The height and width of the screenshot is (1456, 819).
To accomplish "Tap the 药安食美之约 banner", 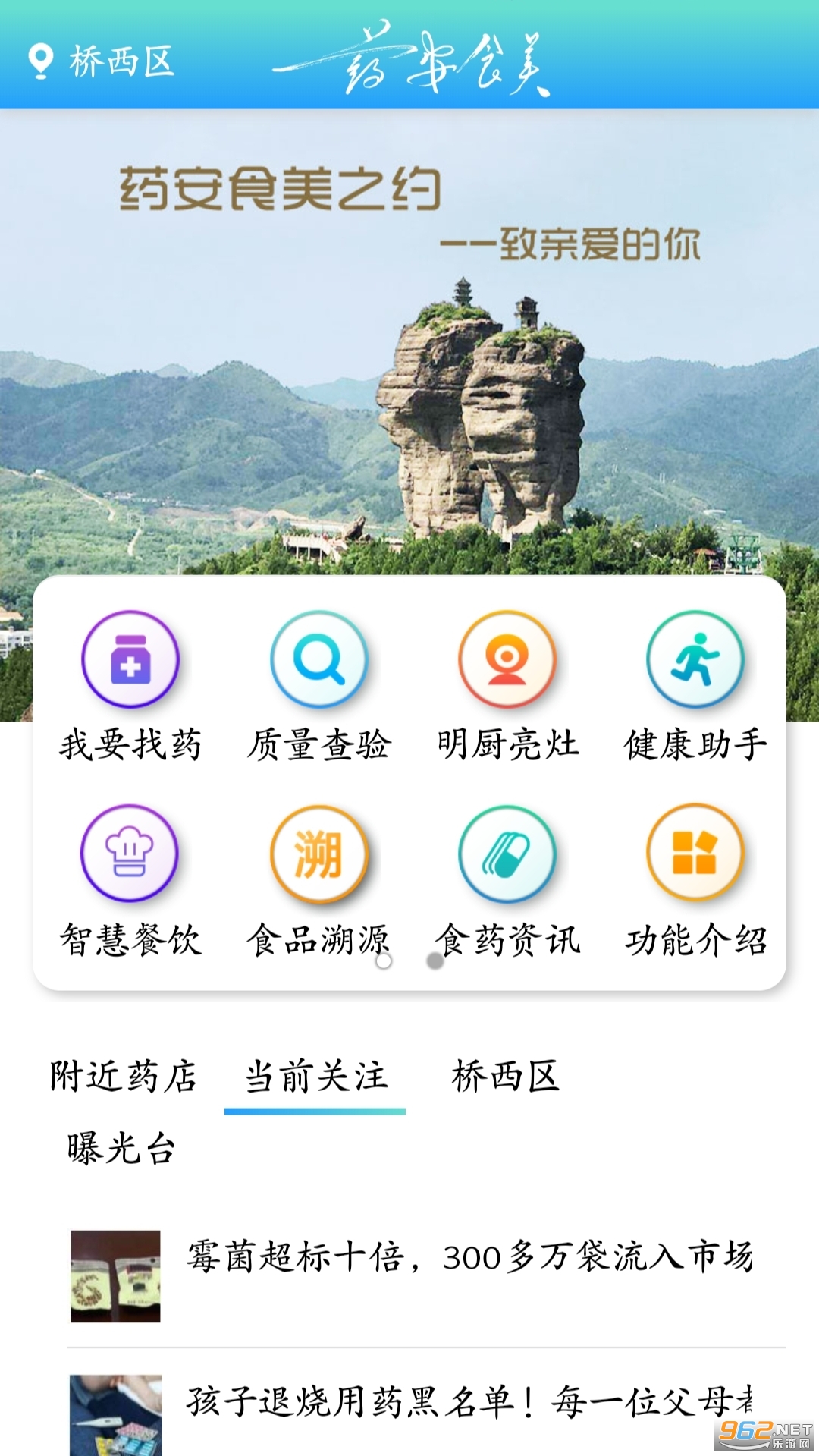I will (409, 341).
